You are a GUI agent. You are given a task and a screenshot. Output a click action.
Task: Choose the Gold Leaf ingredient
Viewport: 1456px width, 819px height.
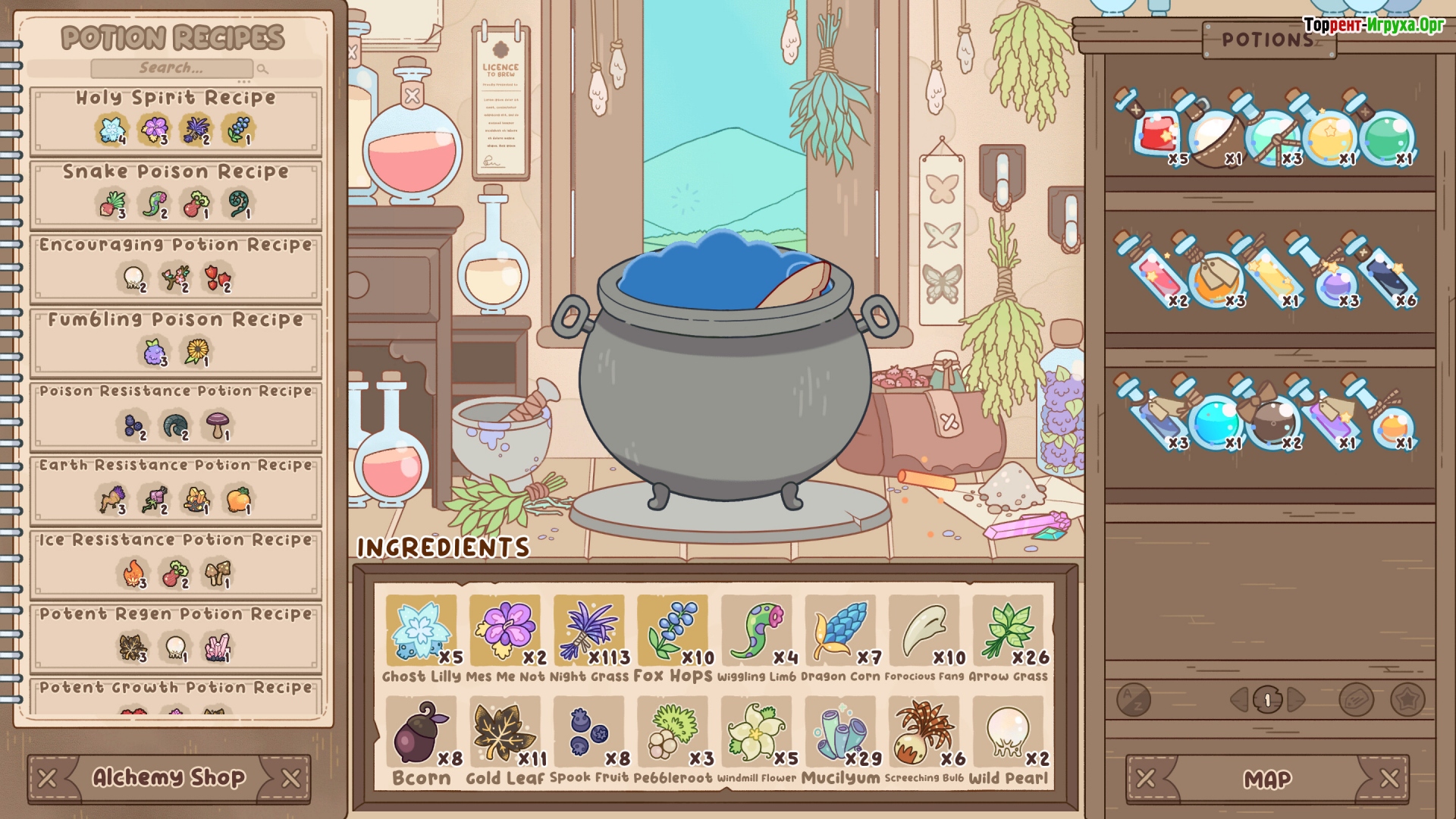point(504,732)
